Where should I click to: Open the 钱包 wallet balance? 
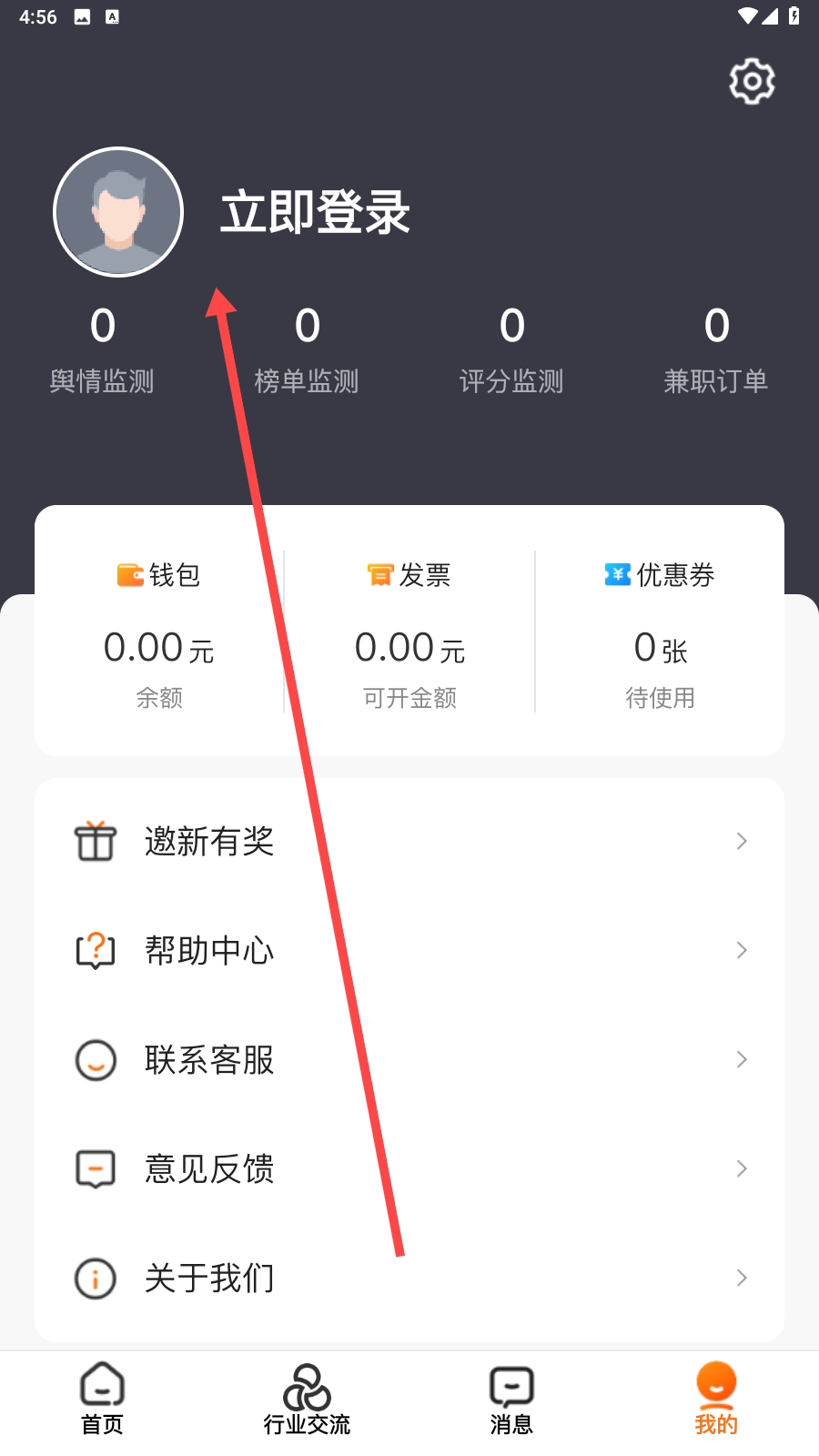point(159,633)
